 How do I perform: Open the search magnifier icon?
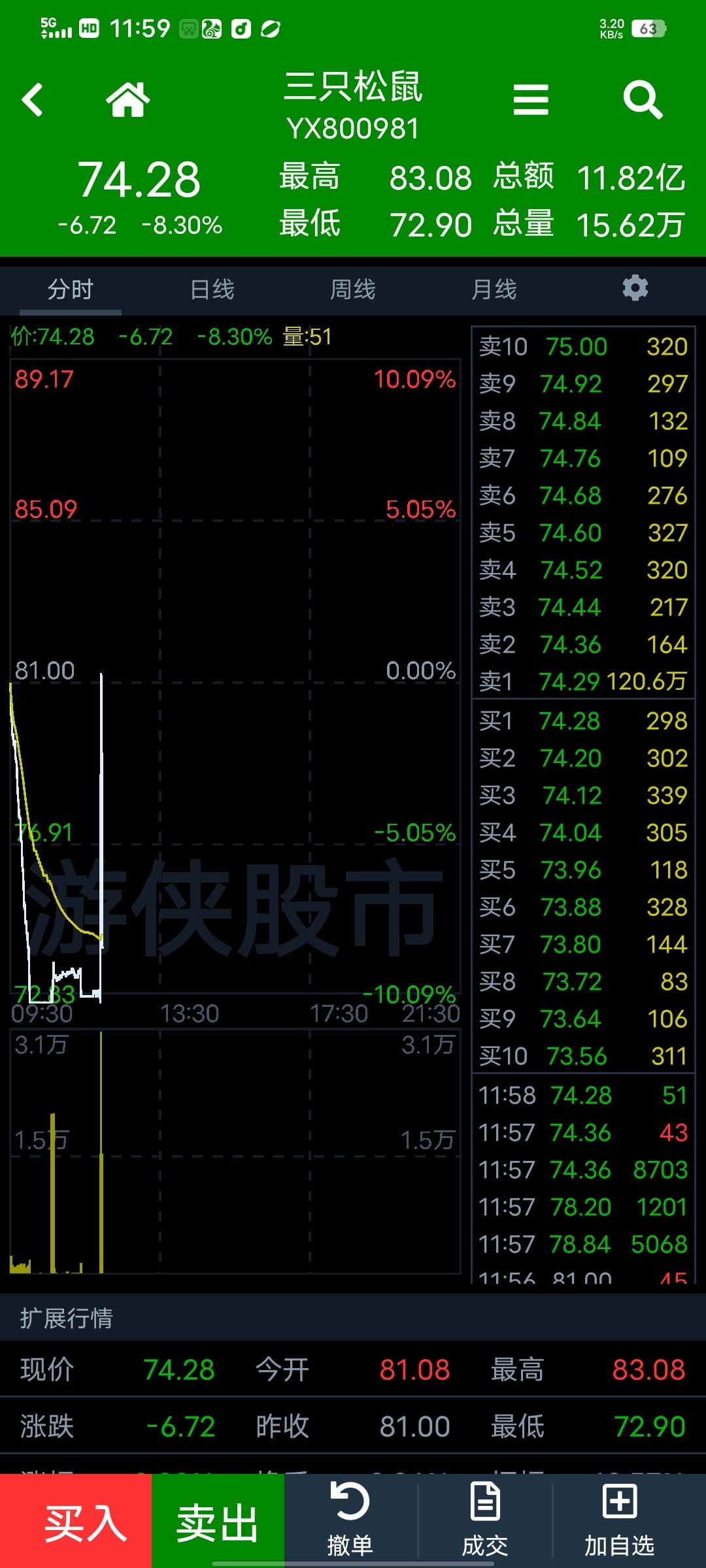(643, 100)
